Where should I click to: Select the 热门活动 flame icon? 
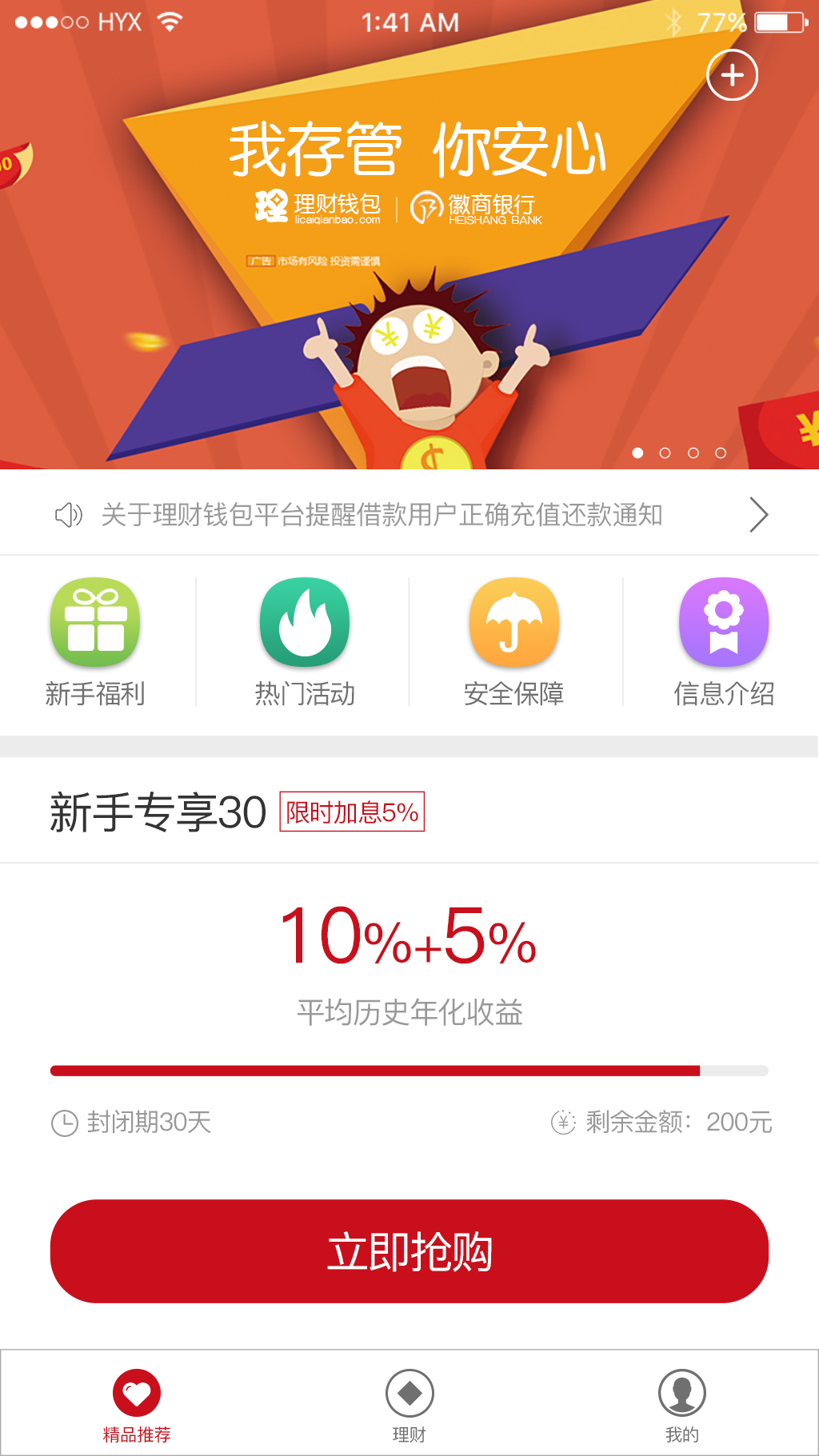click(x=304, y=622)
